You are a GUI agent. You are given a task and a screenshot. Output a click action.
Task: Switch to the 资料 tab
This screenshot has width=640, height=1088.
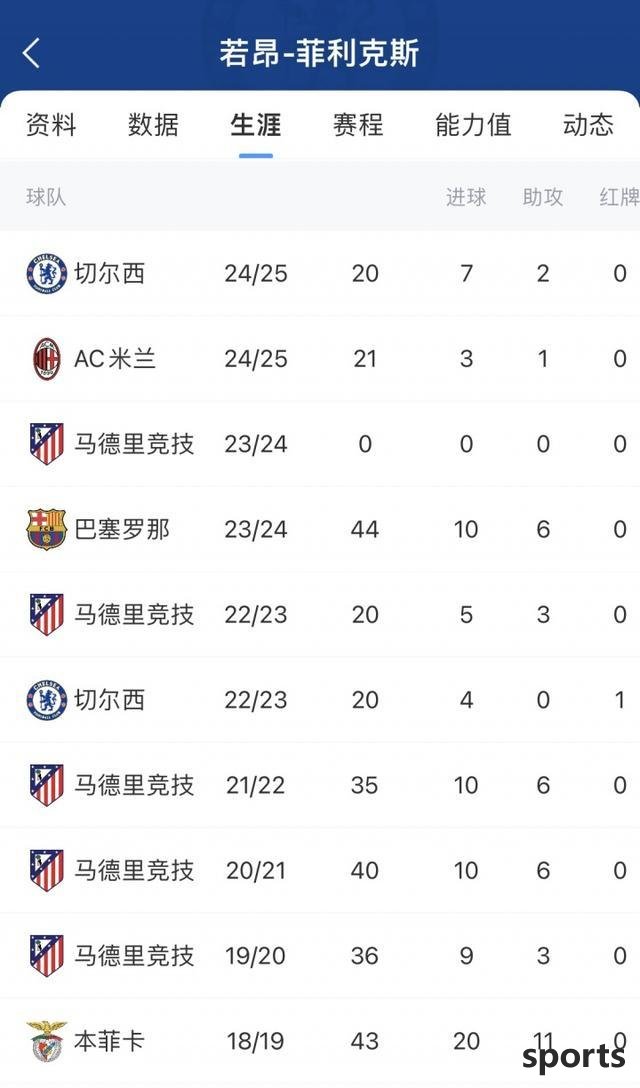[x=51, y=125]
